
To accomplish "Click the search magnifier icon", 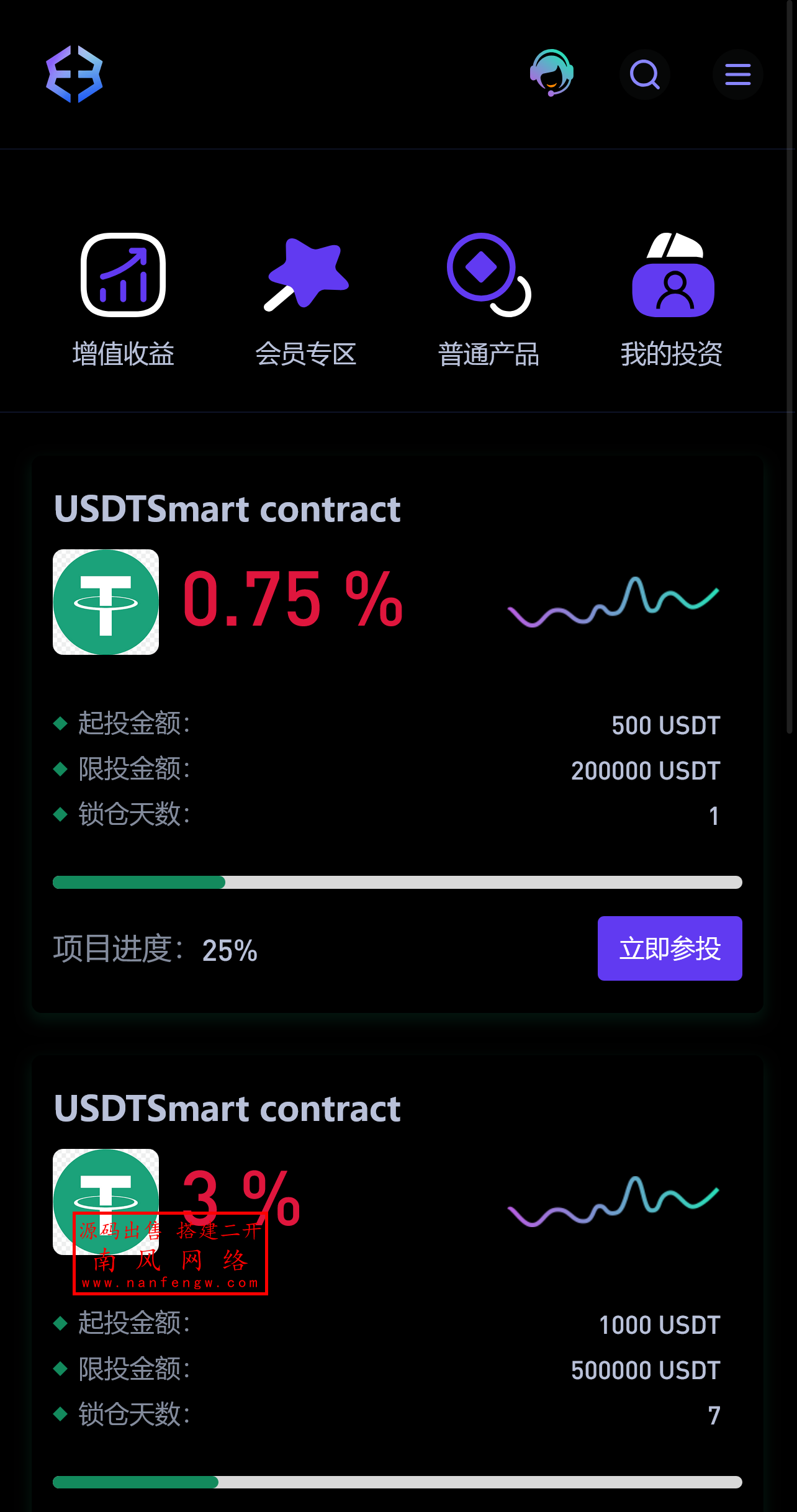I will coord(644,74).
